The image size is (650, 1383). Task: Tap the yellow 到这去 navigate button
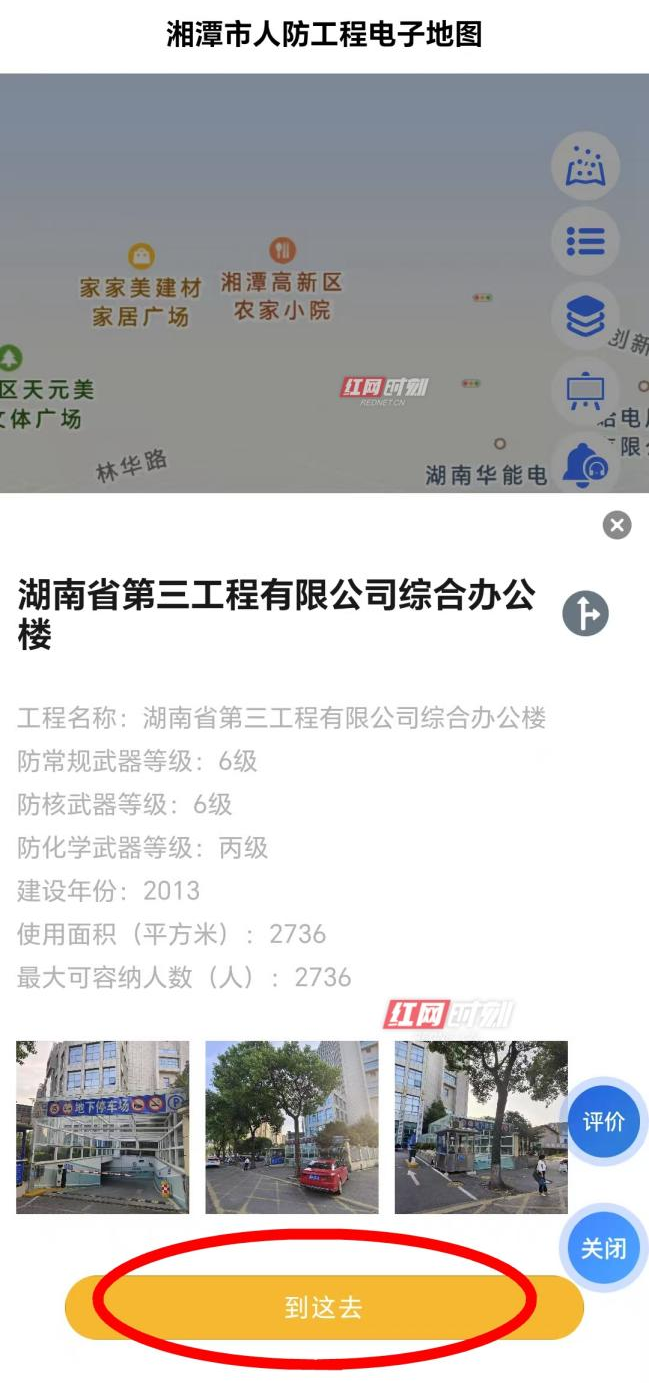tap(323, 1307)
